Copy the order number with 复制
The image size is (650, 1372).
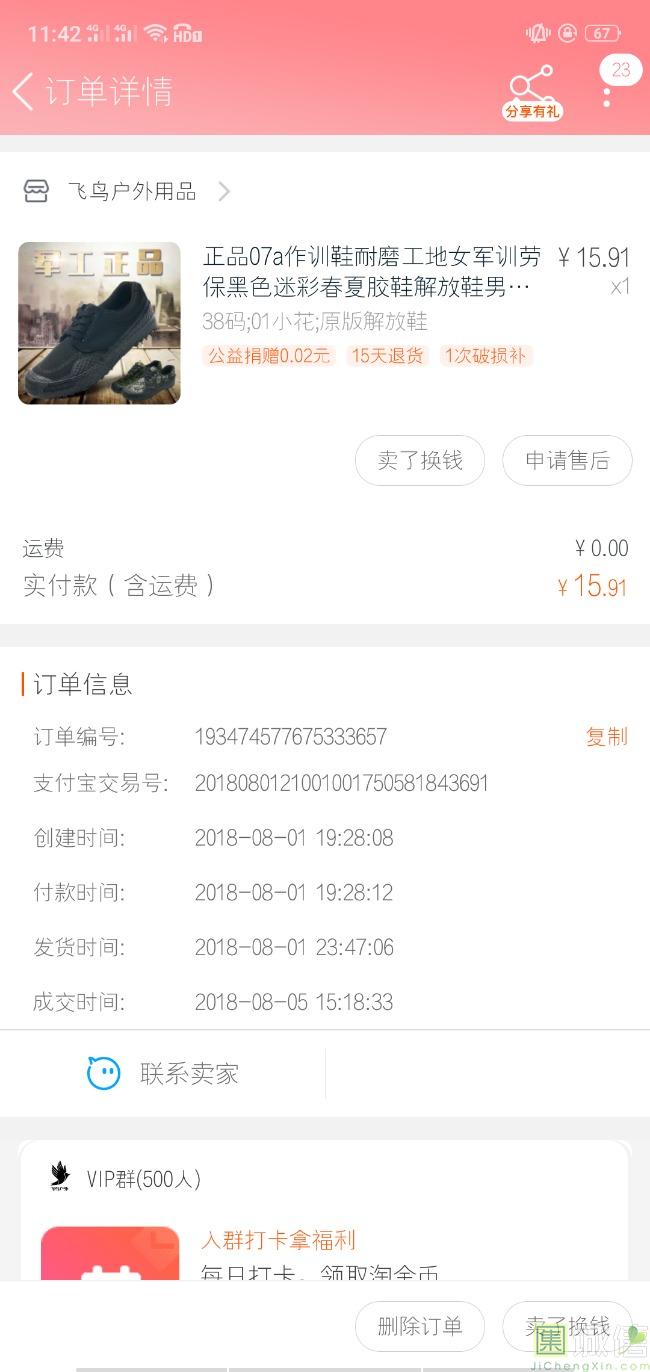coord(606,737)
